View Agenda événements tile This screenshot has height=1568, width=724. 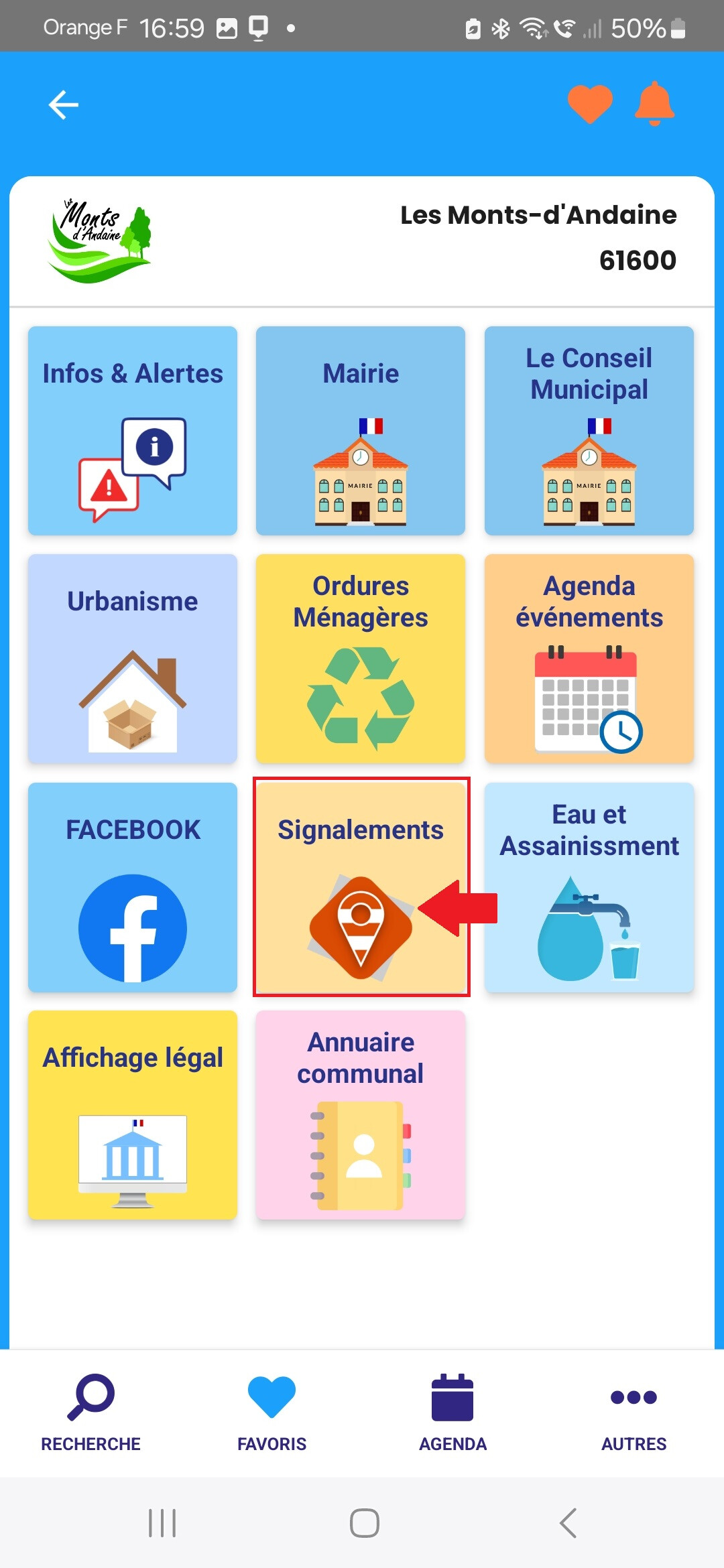click(x=589, y=659)
